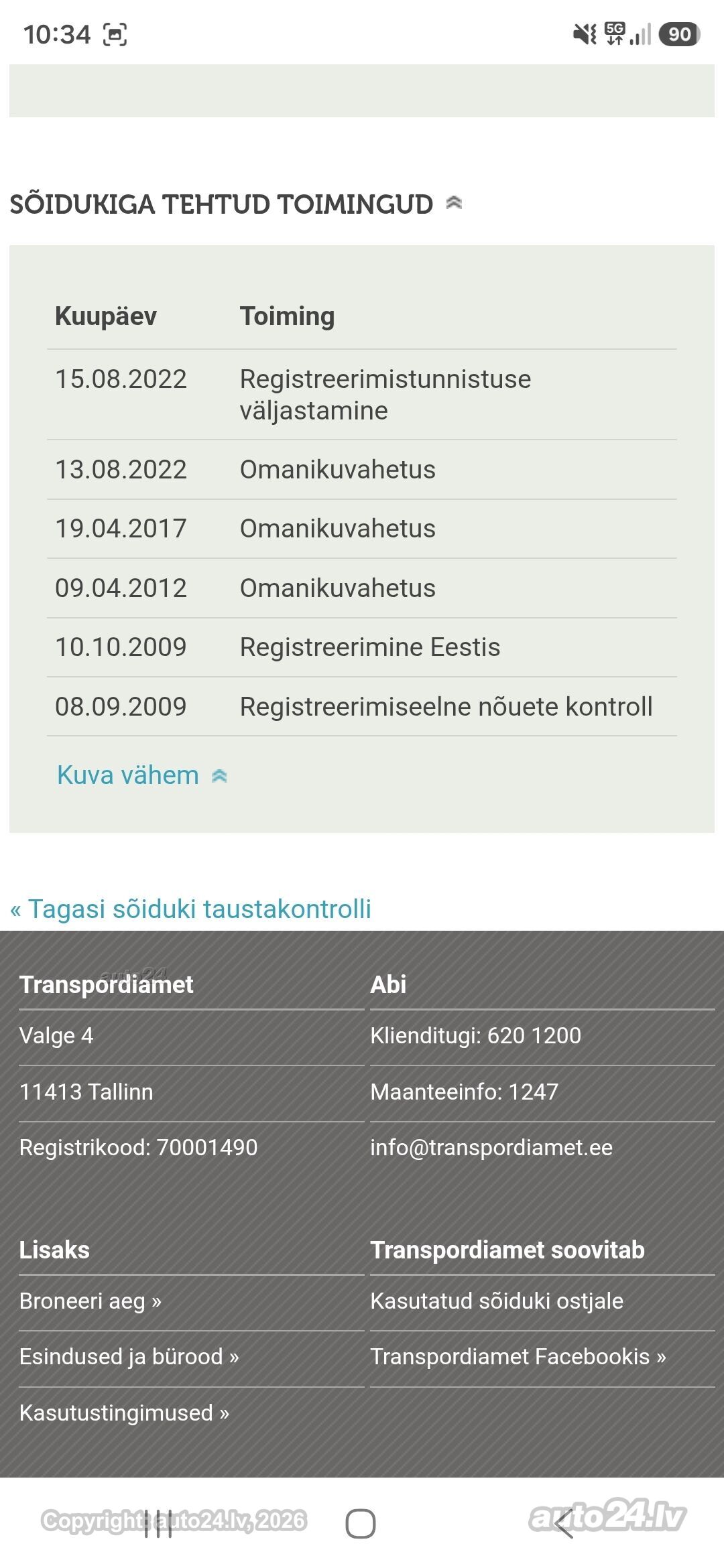Open Transpordiamet Facebookis link
The height and width of the screenshot is (1568, 724).
(518, 1356)
